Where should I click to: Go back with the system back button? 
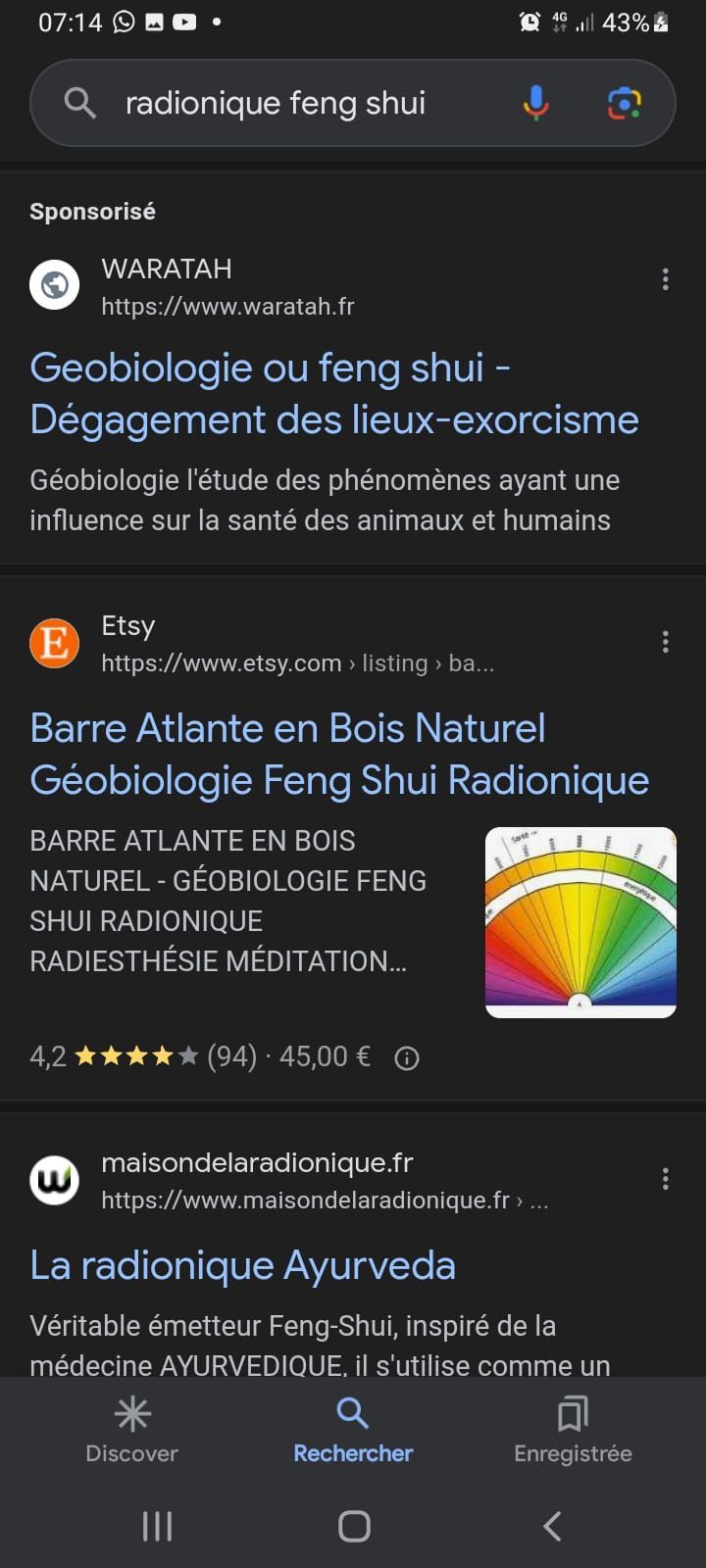pos(552,1526)
